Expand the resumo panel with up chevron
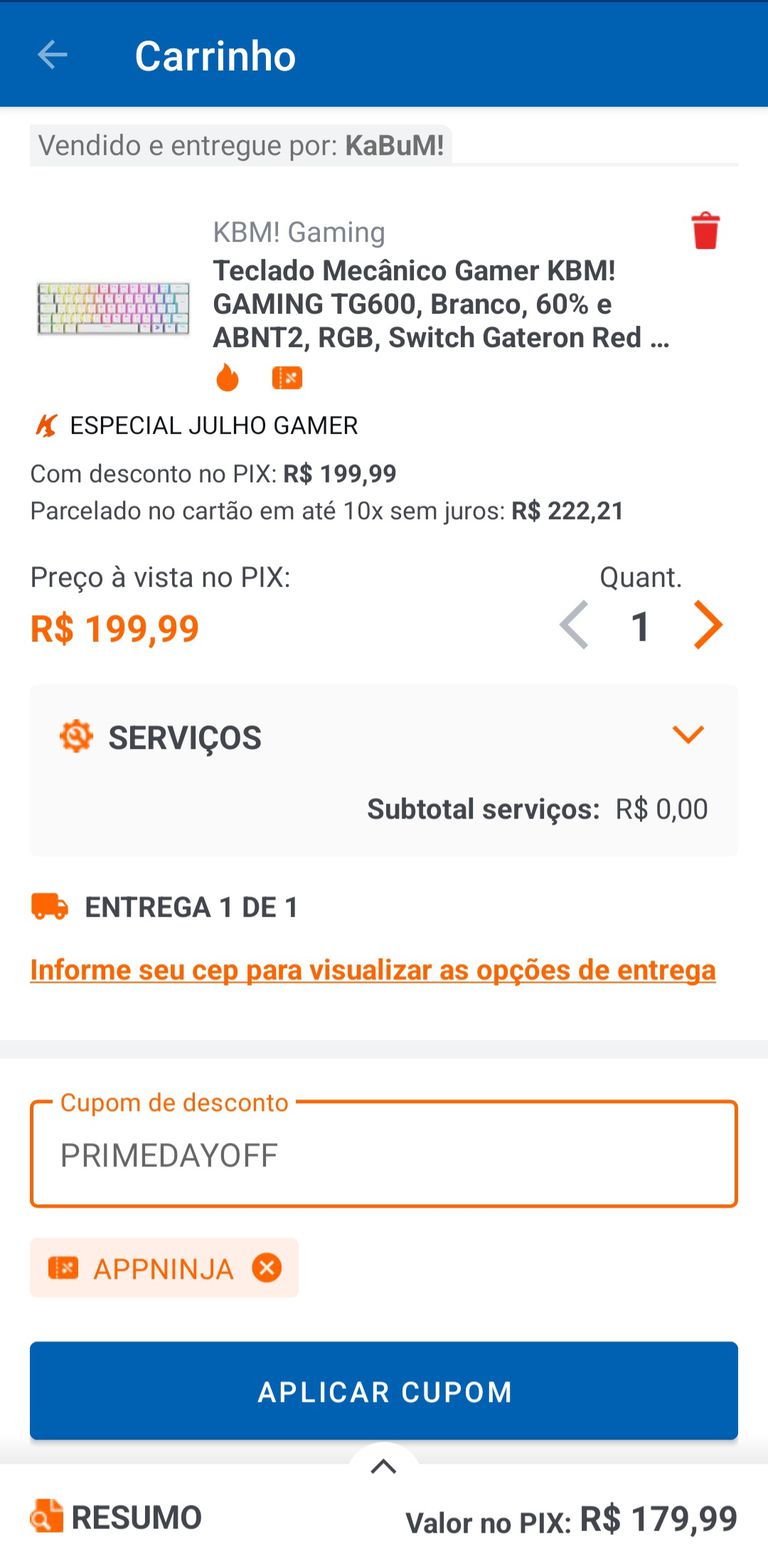 pyautogui.click(x=383, y=1464)
